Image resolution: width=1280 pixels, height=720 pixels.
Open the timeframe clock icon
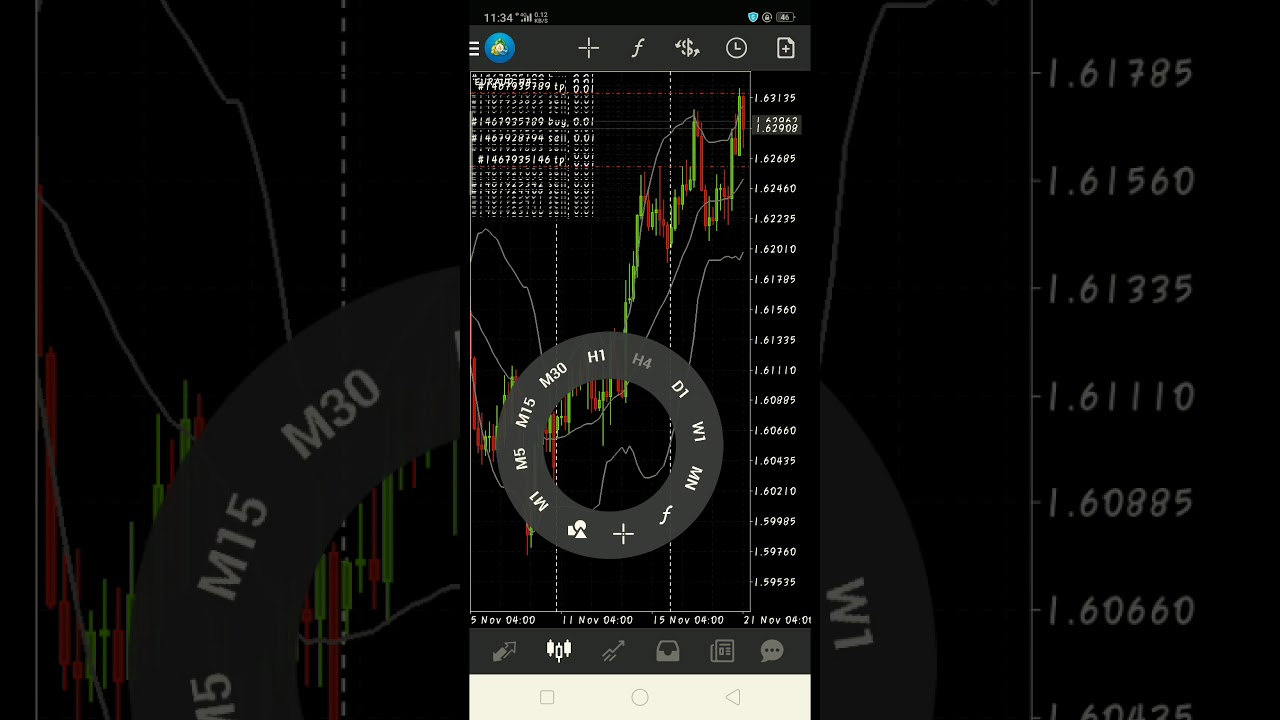point(736,48)
